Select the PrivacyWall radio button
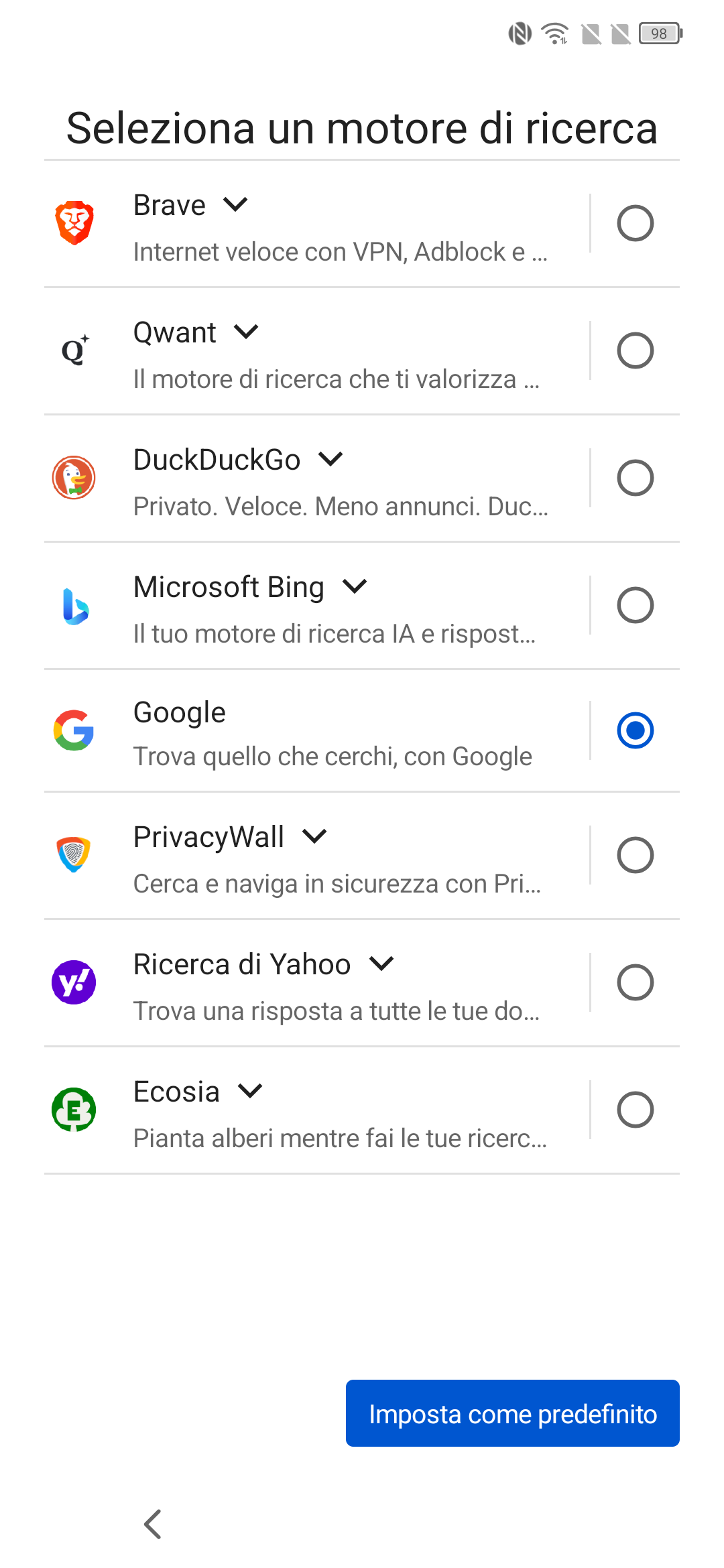 pyautogui.click(x=635, y=855)
